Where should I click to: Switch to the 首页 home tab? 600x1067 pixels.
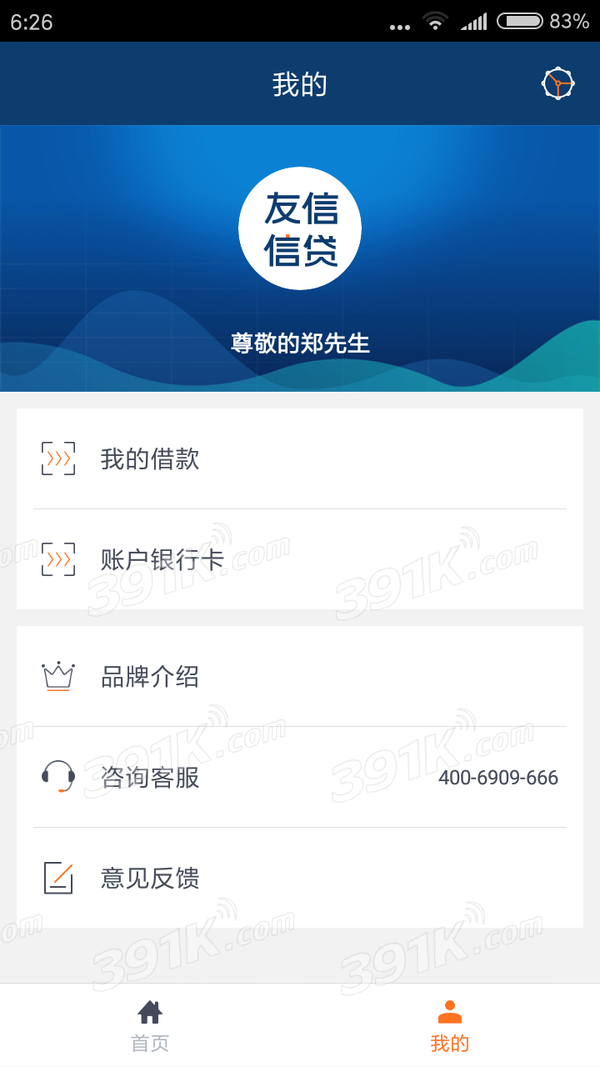point(150,1025)
